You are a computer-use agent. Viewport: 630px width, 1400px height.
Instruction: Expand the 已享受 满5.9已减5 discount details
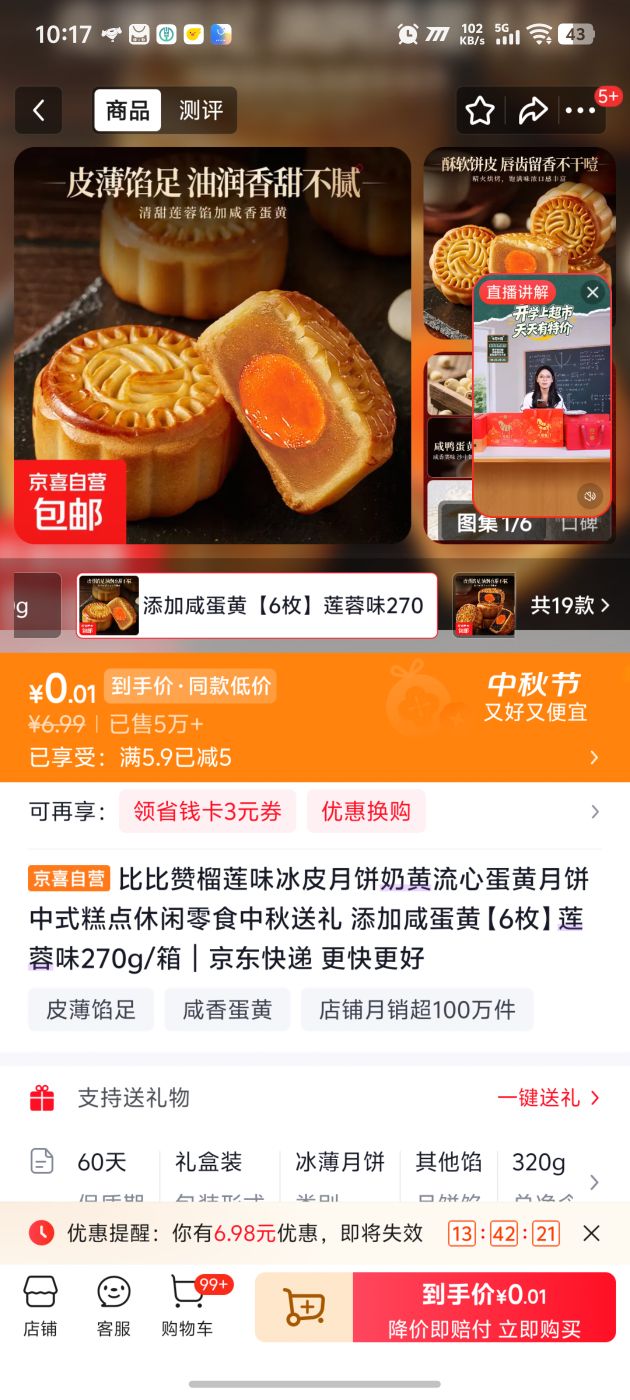pos(315,757)
